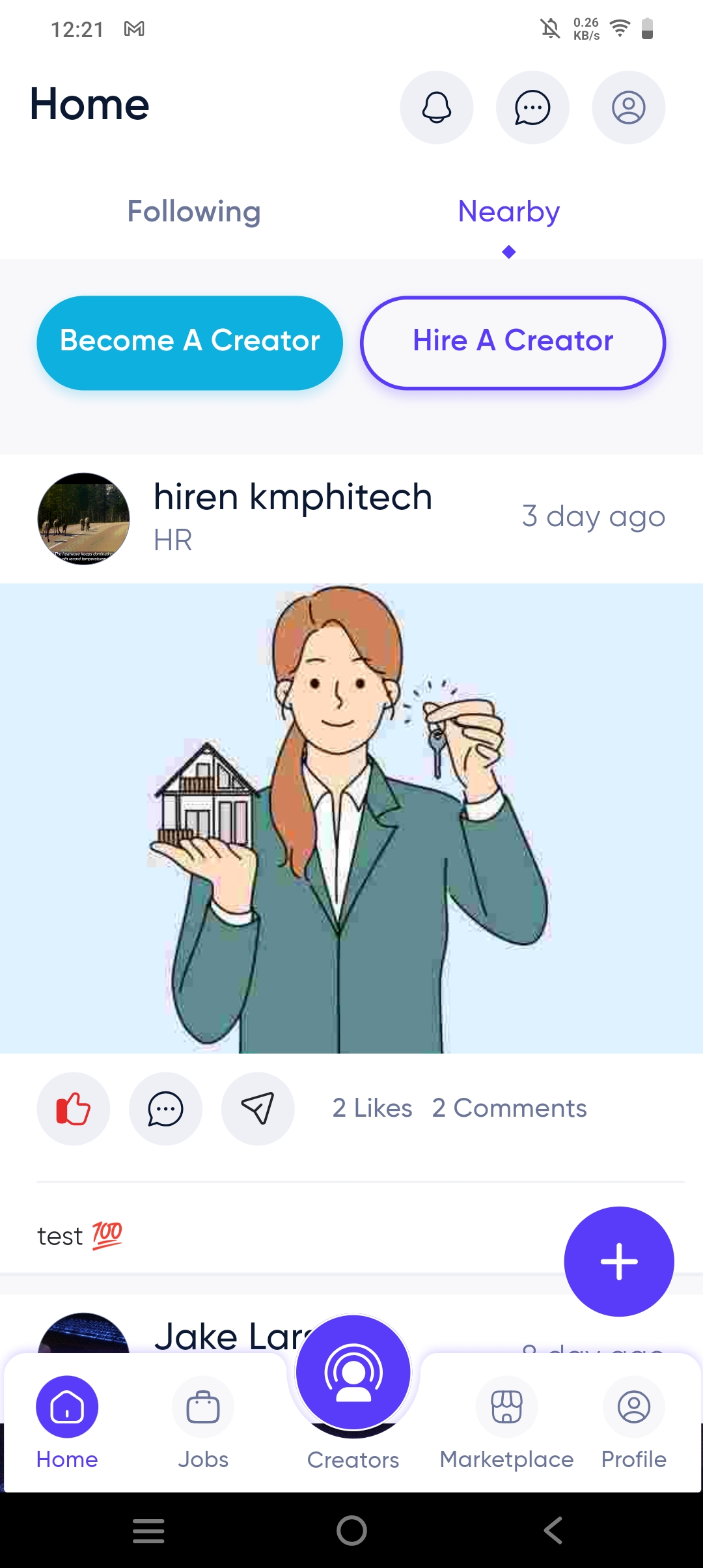This screenshot has height=1568, width=703.
Task: Create a new post with plus button
Action: coord(618,1261)
